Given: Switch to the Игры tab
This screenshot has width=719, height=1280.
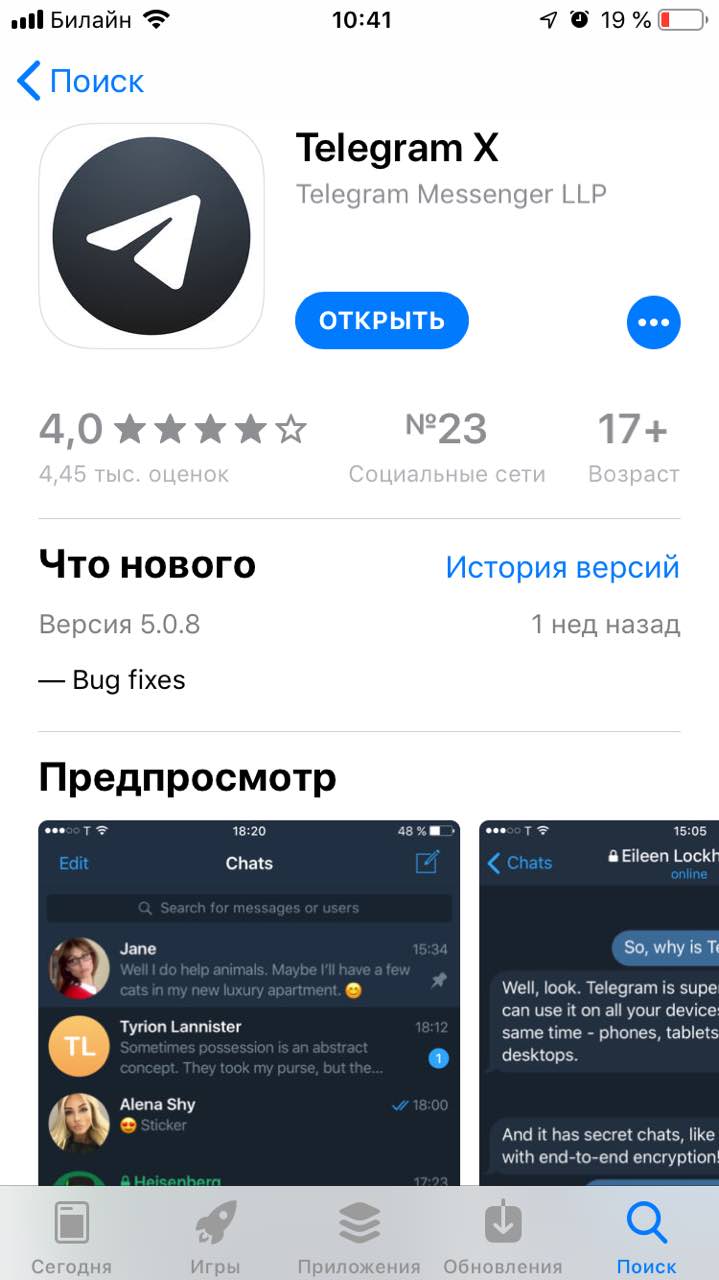Looking at the screenshot, I should (x=216, y=1237).
